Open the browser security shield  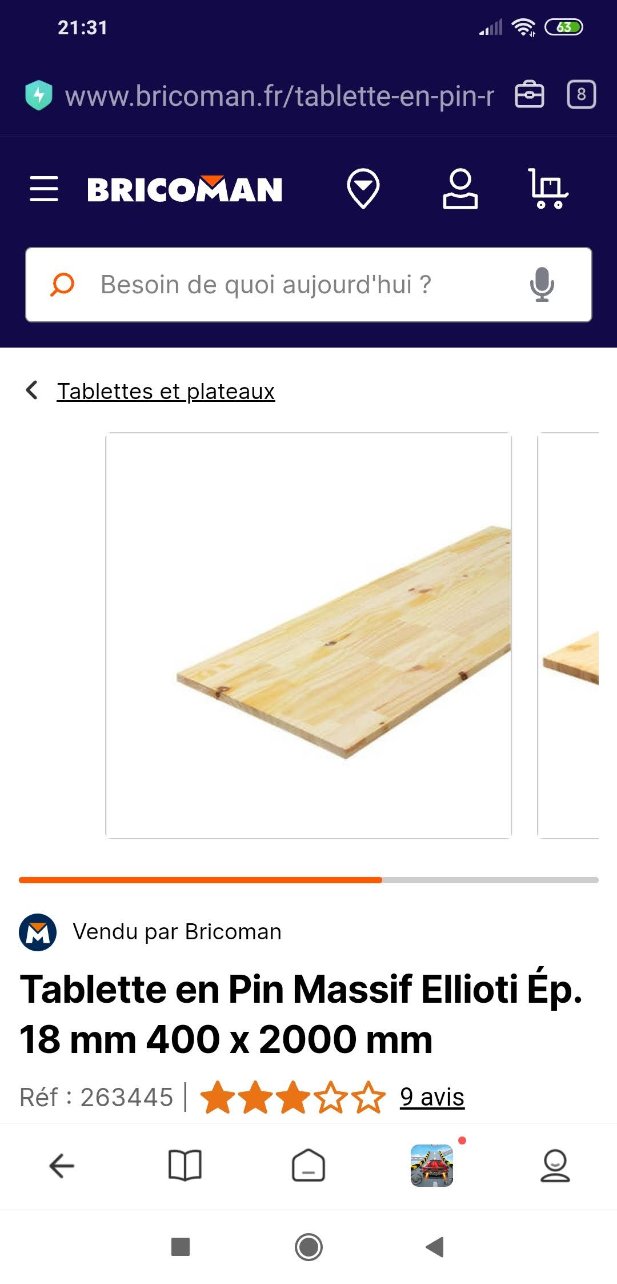(38, 96)
